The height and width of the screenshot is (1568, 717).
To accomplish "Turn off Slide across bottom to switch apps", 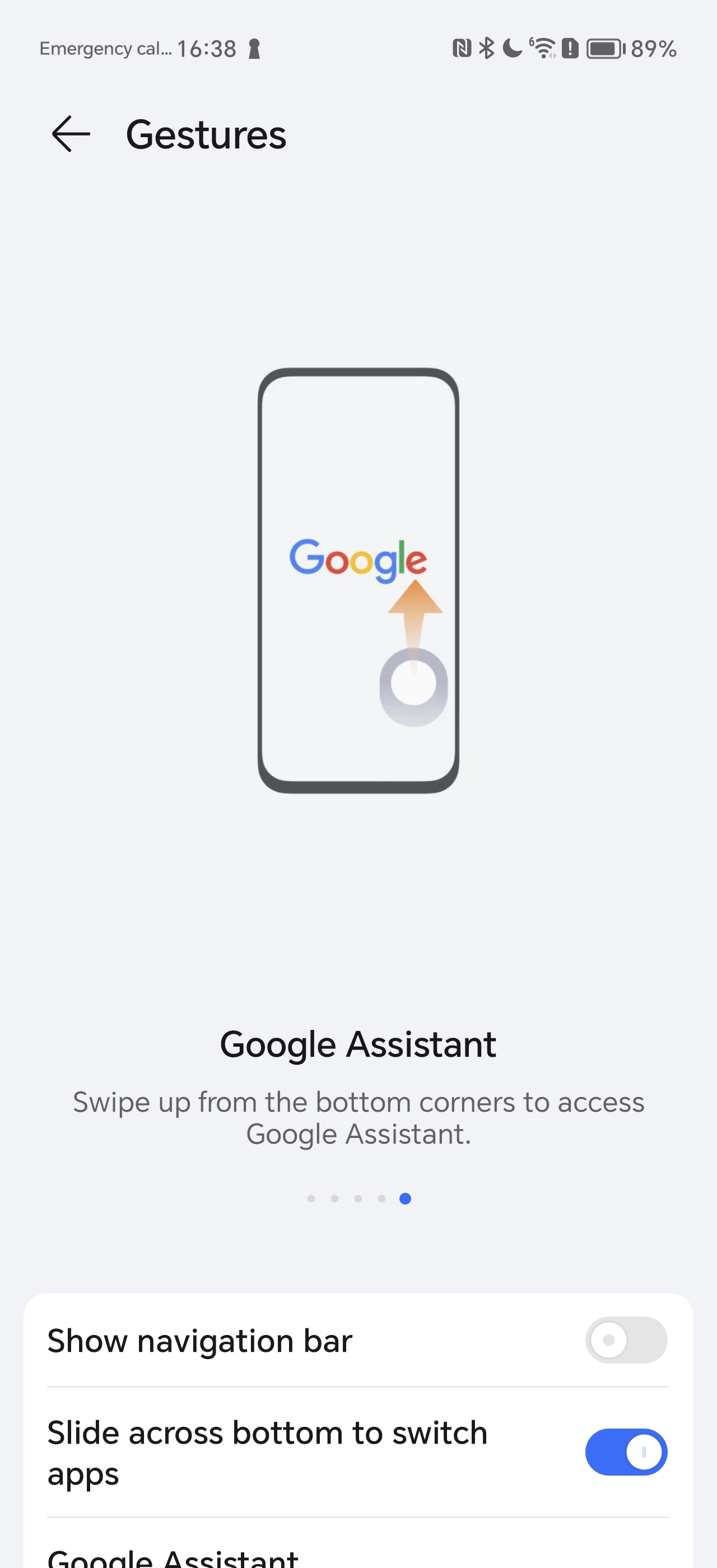I will 626,1452.
